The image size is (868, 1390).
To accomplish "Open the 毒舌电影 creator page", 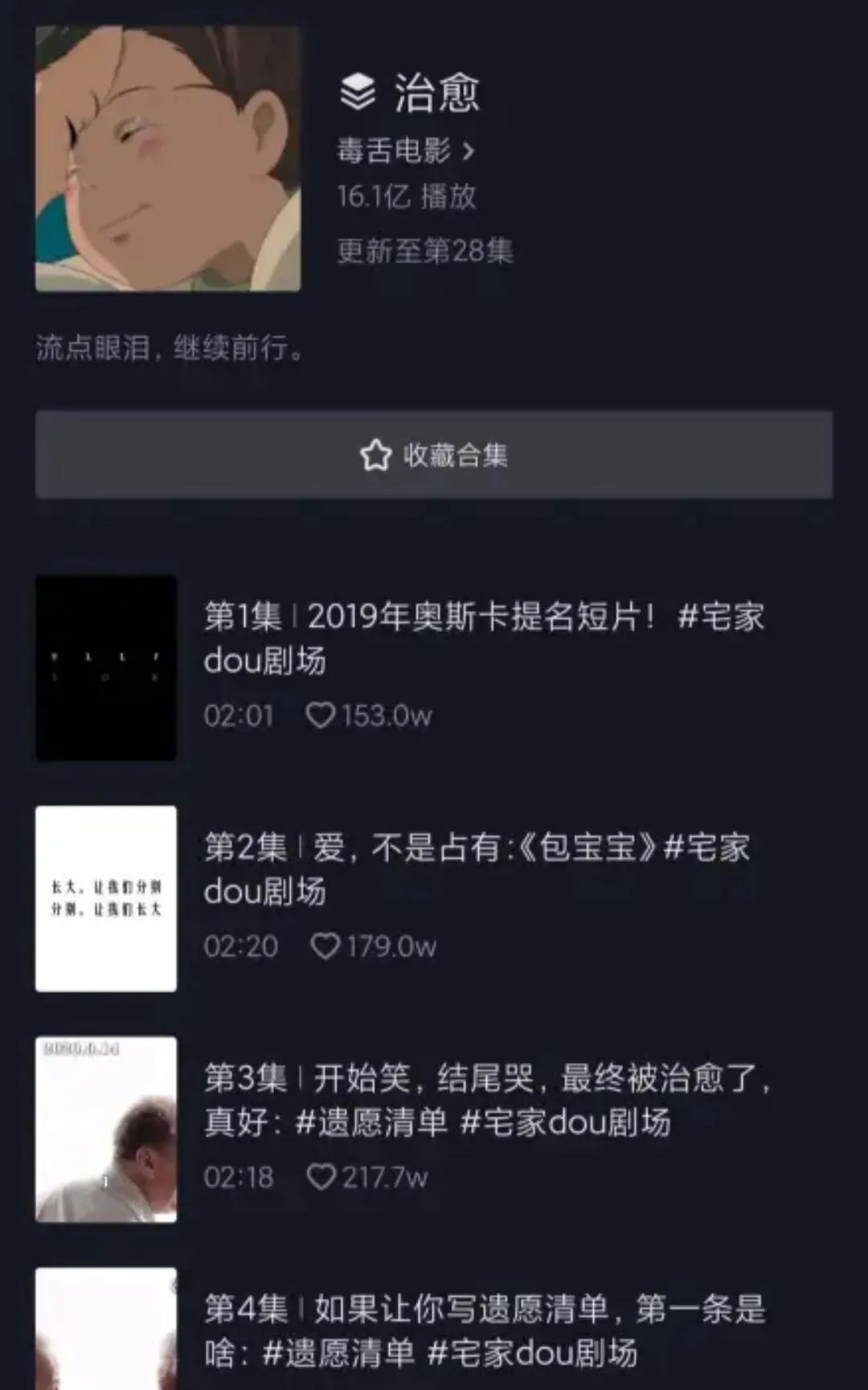I will pos(405,150).
